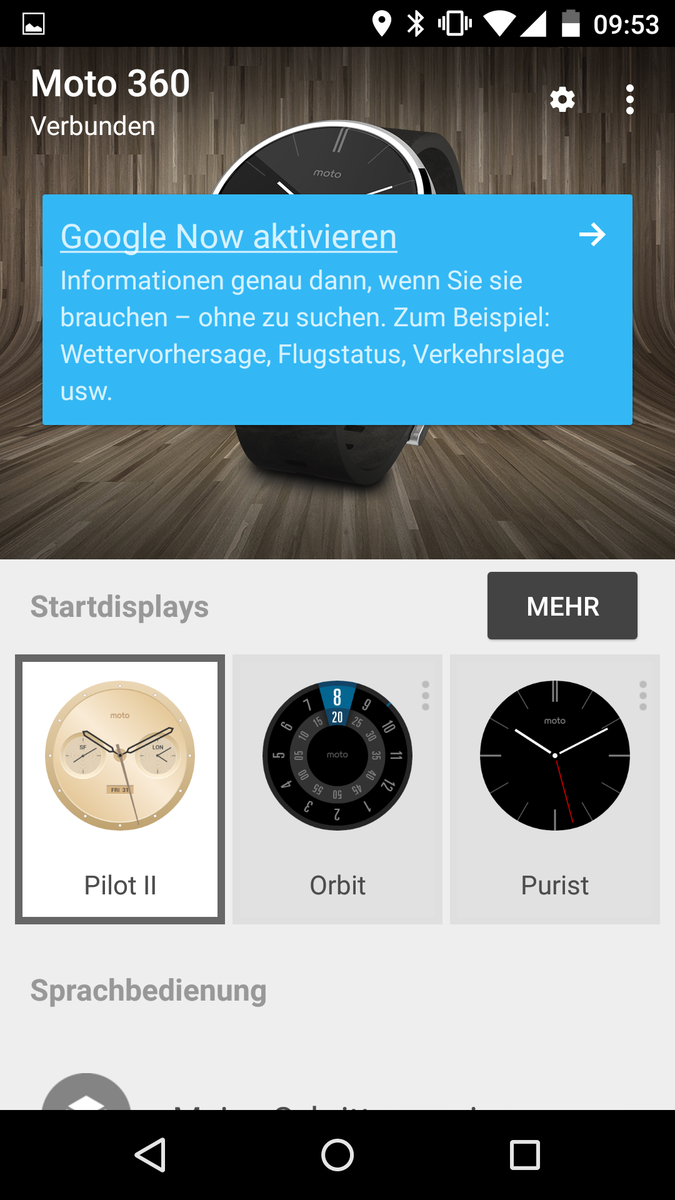
Task: Open the Google Now aktivieren card
Action: click(337, 309)
